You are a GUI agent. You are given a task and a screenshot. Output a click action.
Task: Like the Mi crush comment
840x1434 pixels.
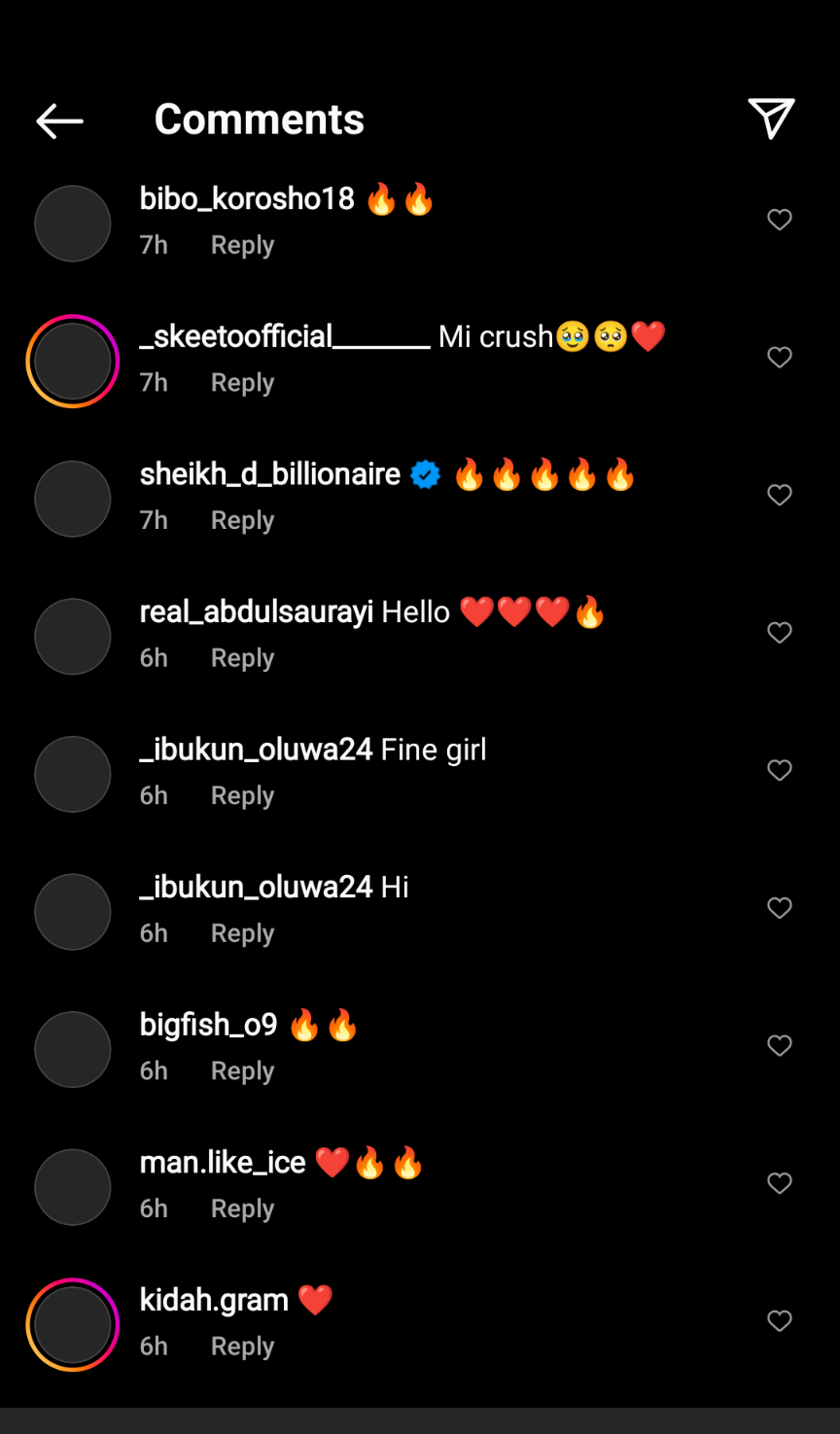coord(779,358)
